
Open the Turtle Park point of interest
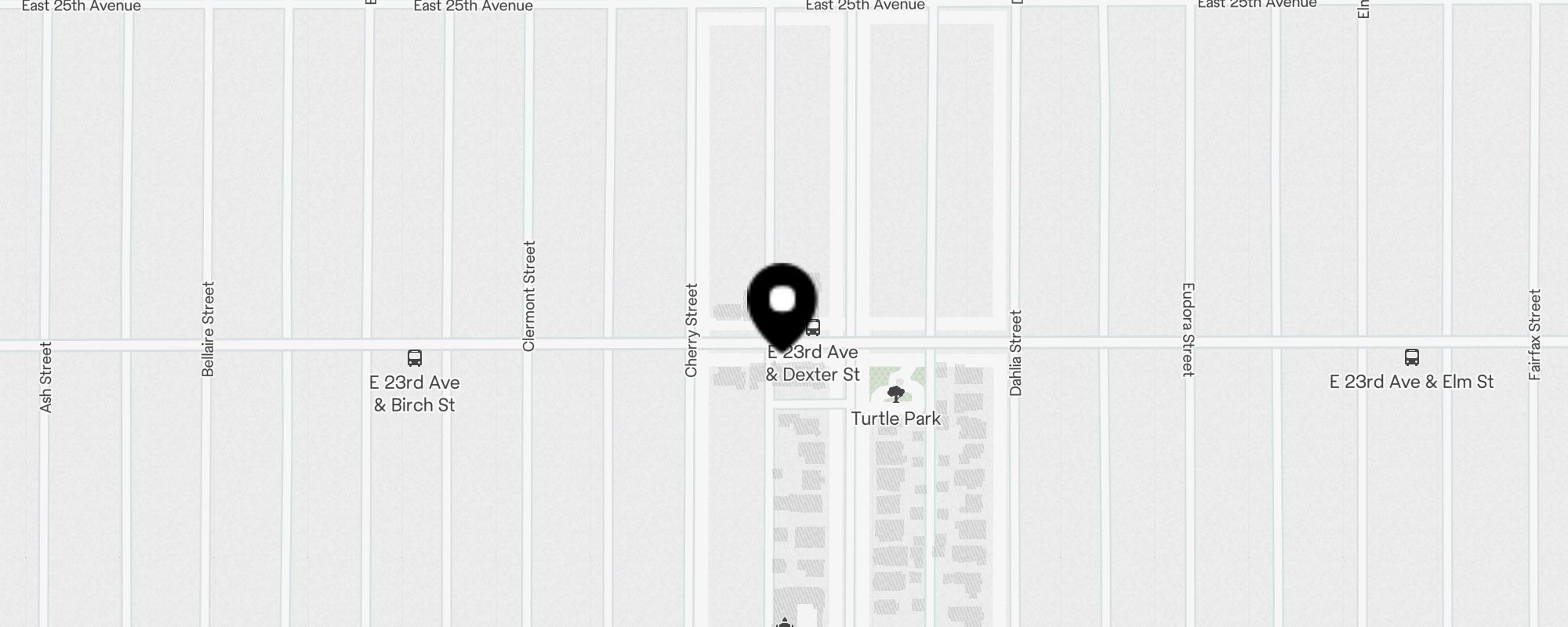pos(895,393)
